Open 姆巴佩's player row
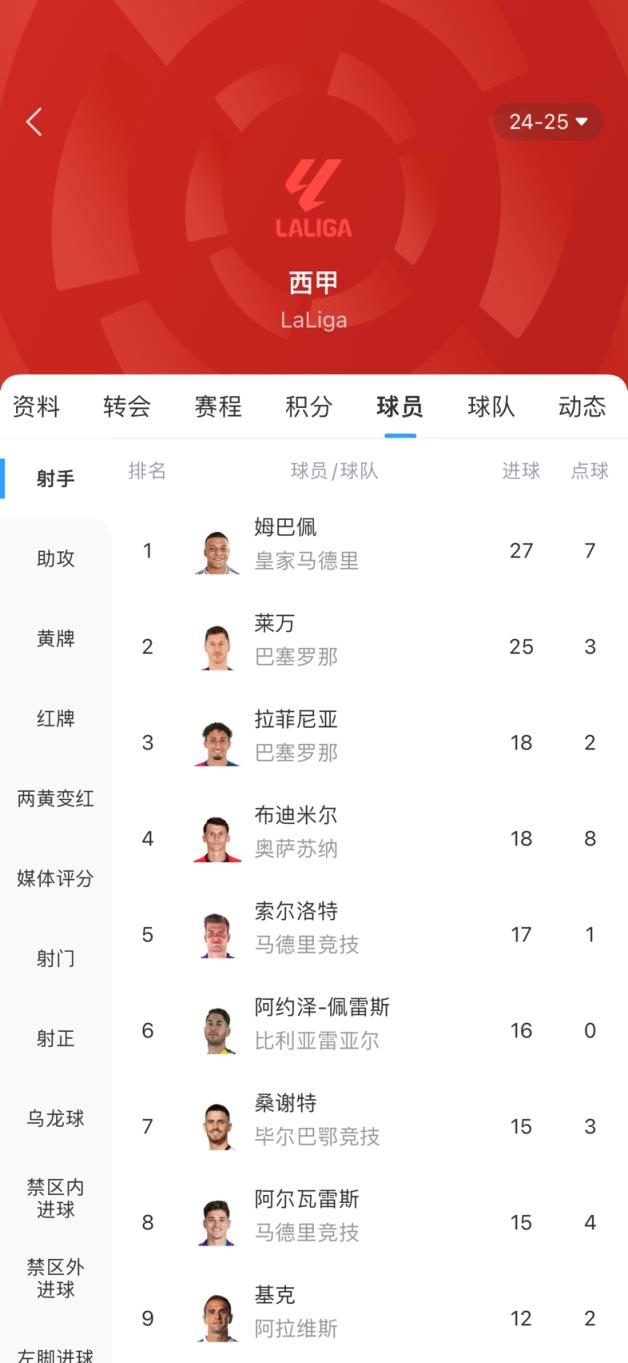Screen dimensions: 628x1363 coord(370,551)
